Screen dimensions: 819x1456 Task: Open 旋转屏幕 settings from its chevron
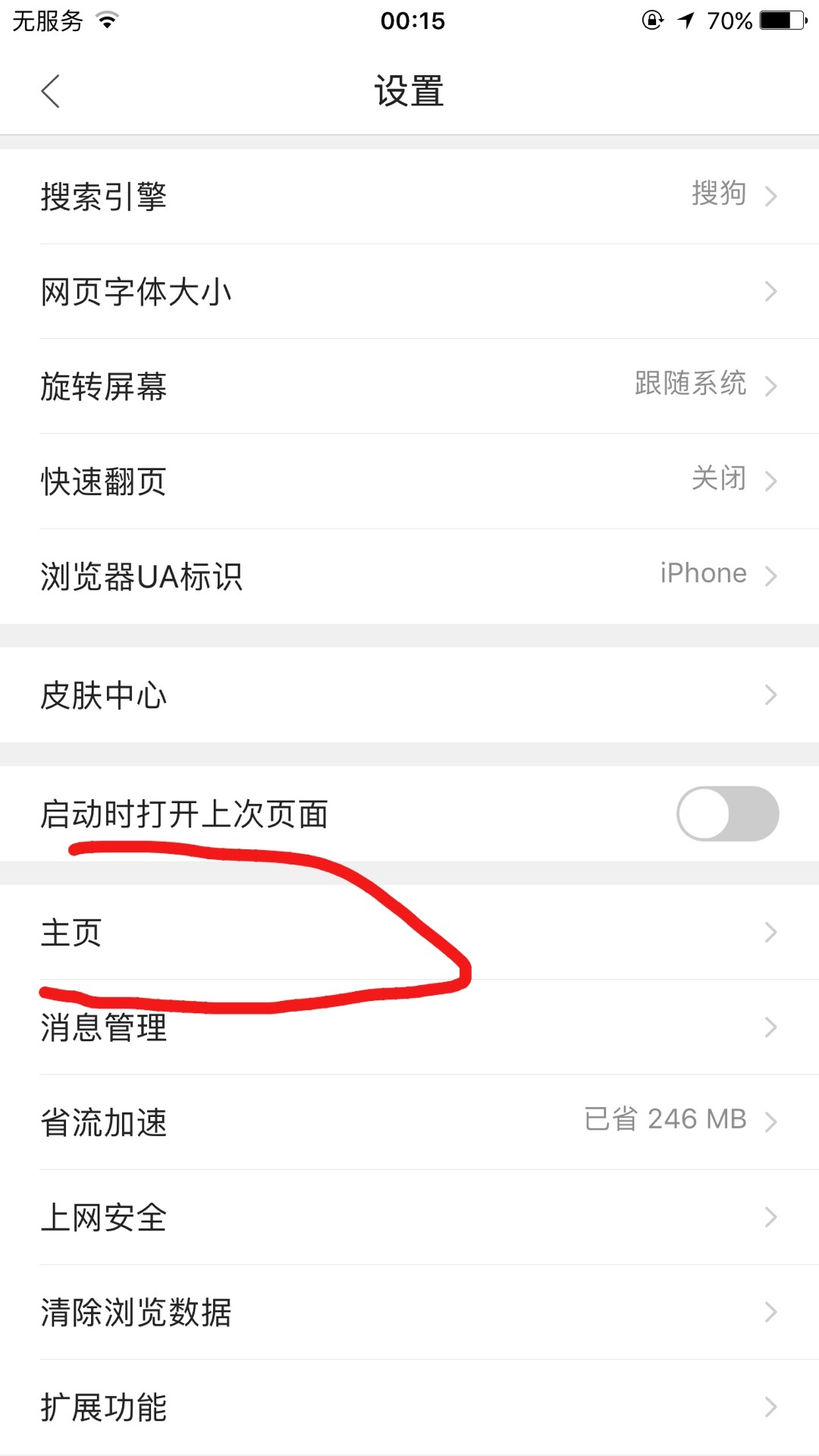pyautogui.click(x=770, y=387)
